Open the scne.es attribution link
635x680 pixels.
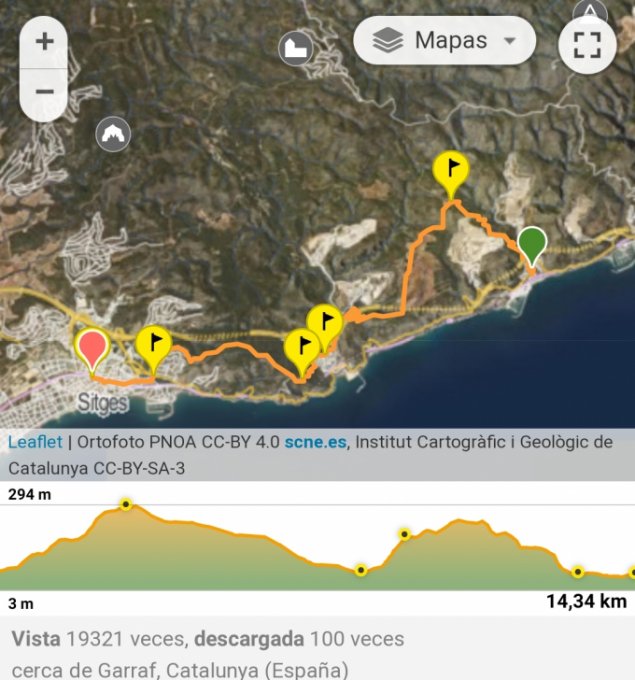click(316, 441)
